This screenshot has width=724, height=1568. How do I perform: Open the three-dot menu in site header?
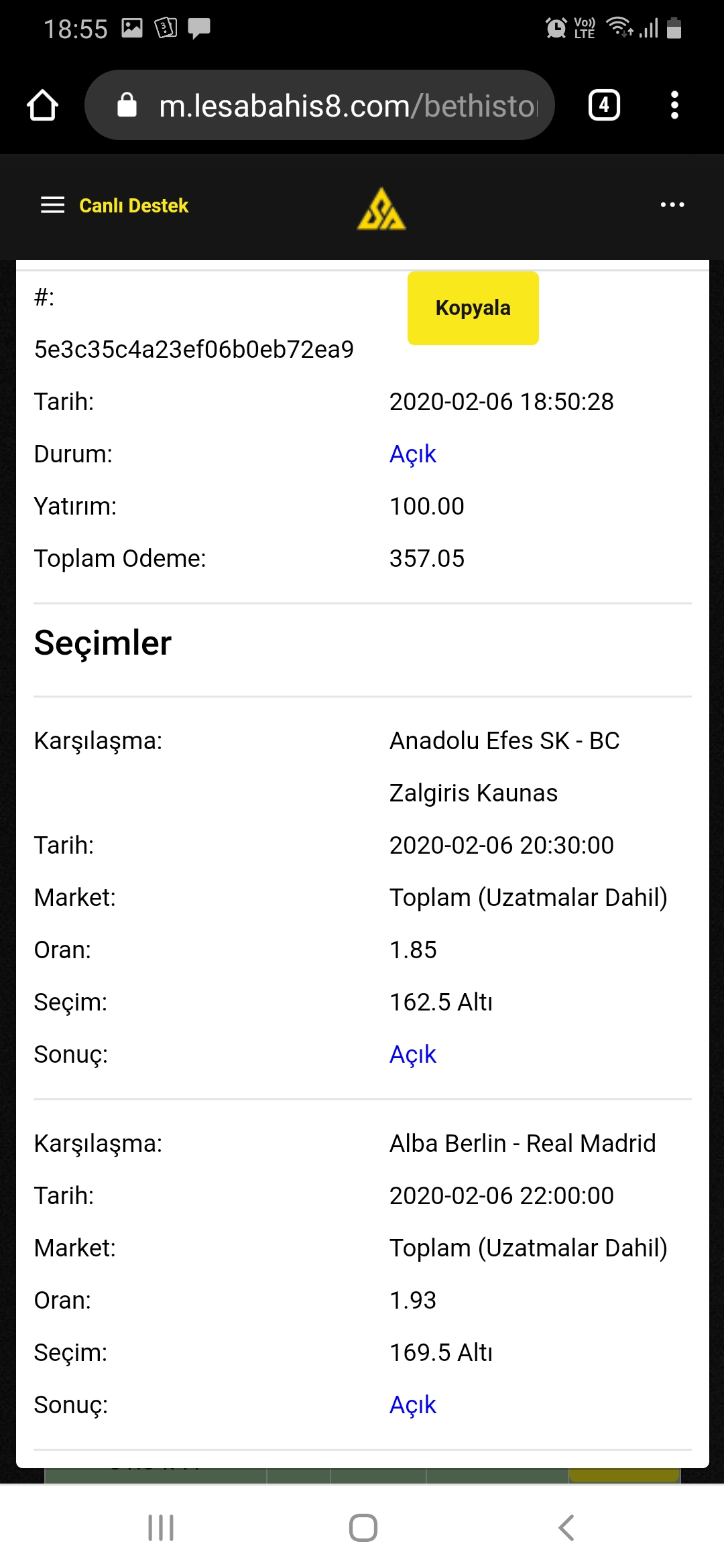coord(672,205)
